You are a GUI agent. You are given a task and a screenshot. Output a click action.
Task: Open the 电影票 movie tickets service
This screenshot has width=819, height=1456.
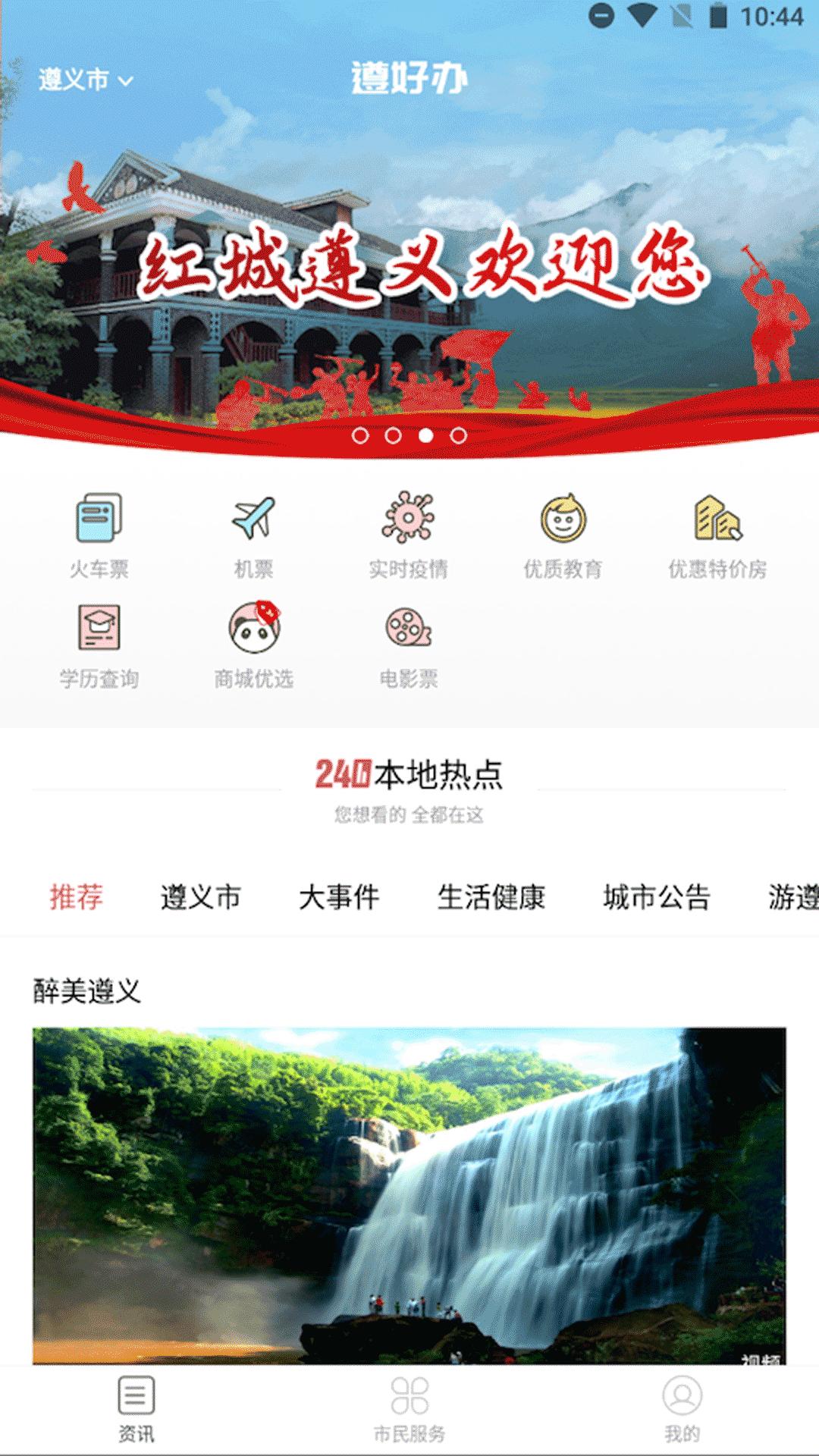pos(408,646)
